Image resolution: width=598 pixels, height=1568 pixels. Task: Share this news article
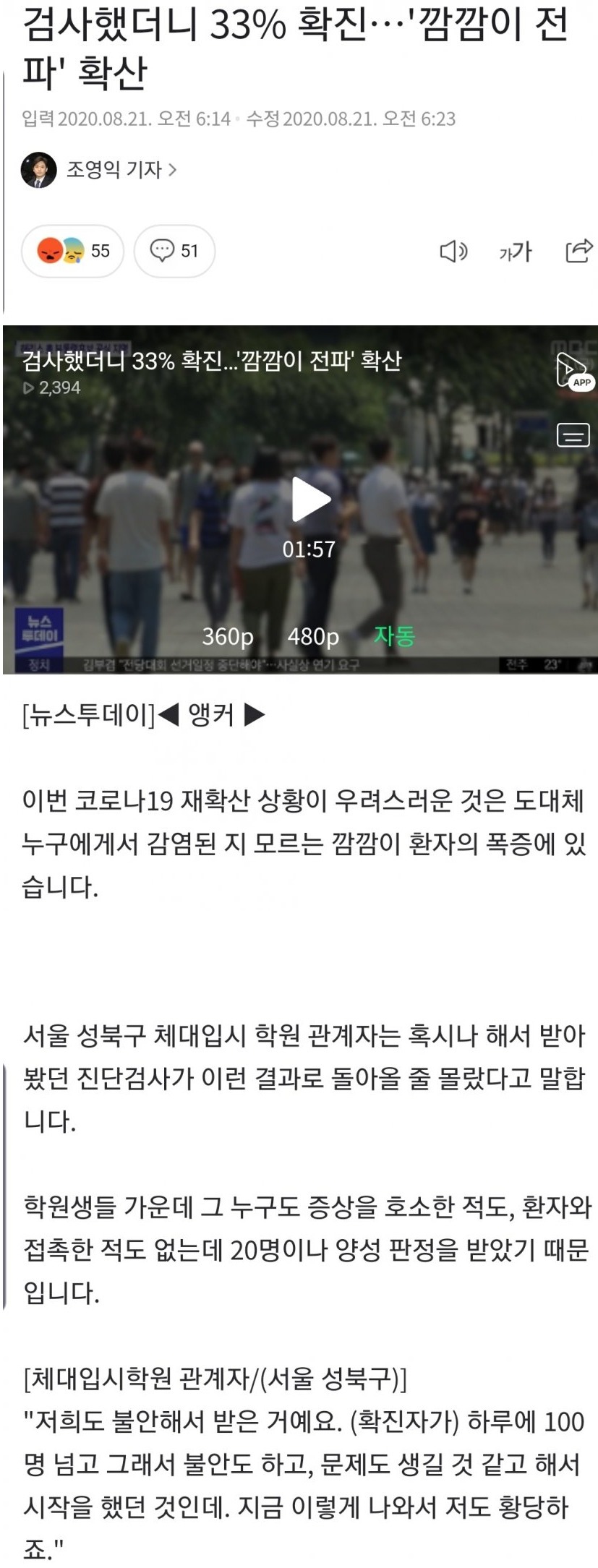[578, 251]
